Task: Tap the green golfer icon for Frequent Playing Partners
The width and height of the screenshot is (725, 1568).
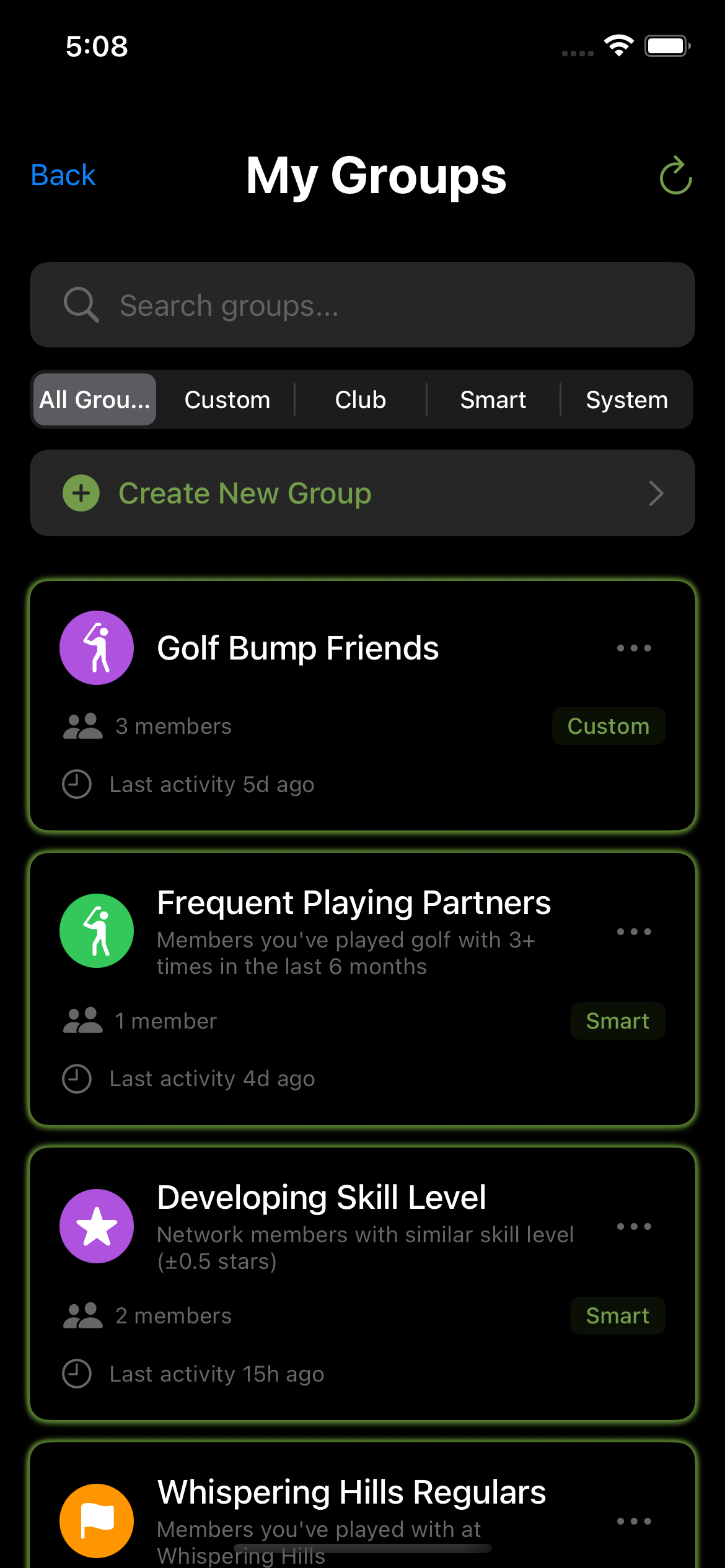Action: tap(96, 930)
